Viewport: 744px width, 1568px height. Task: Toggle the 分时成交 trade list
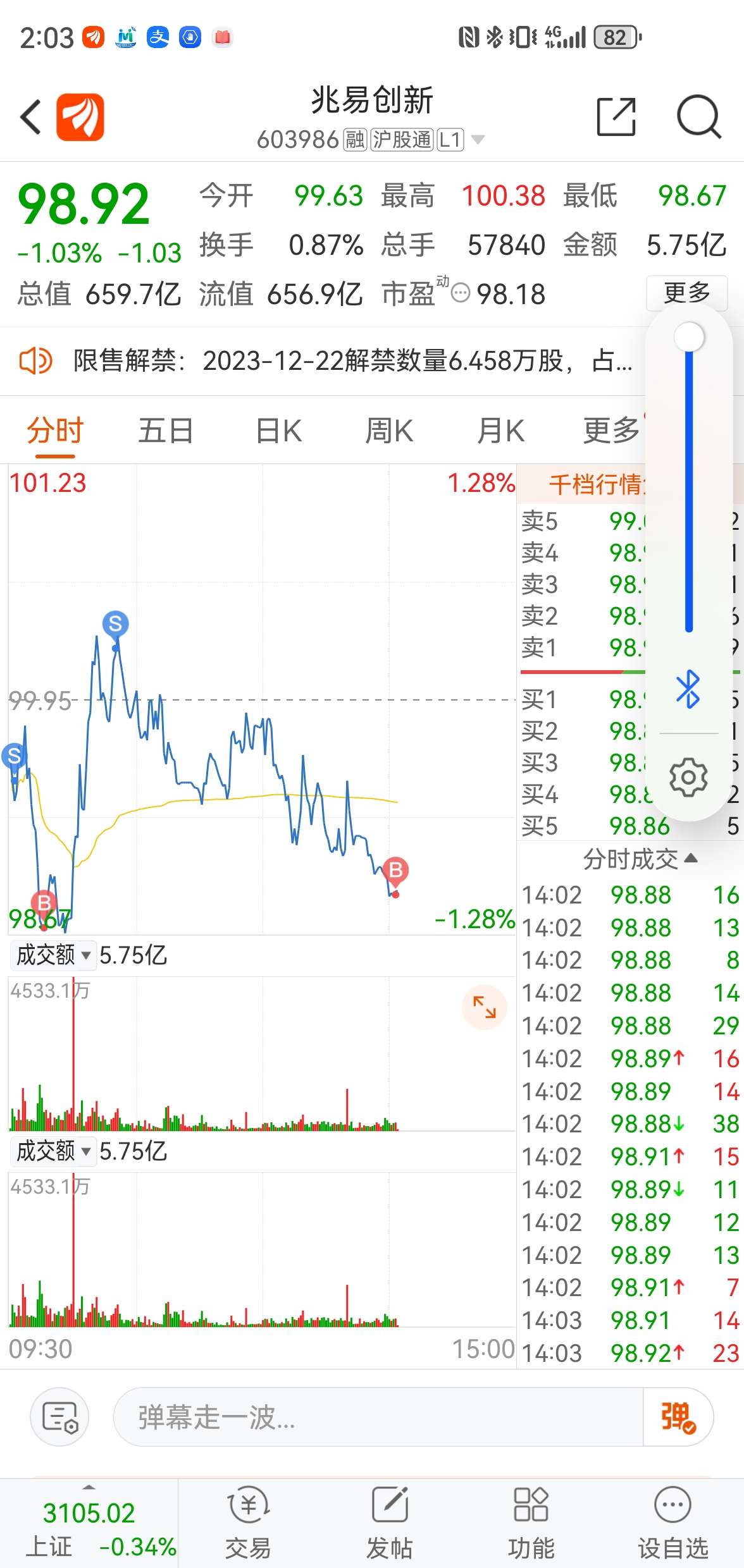click(x=640, y=859)
